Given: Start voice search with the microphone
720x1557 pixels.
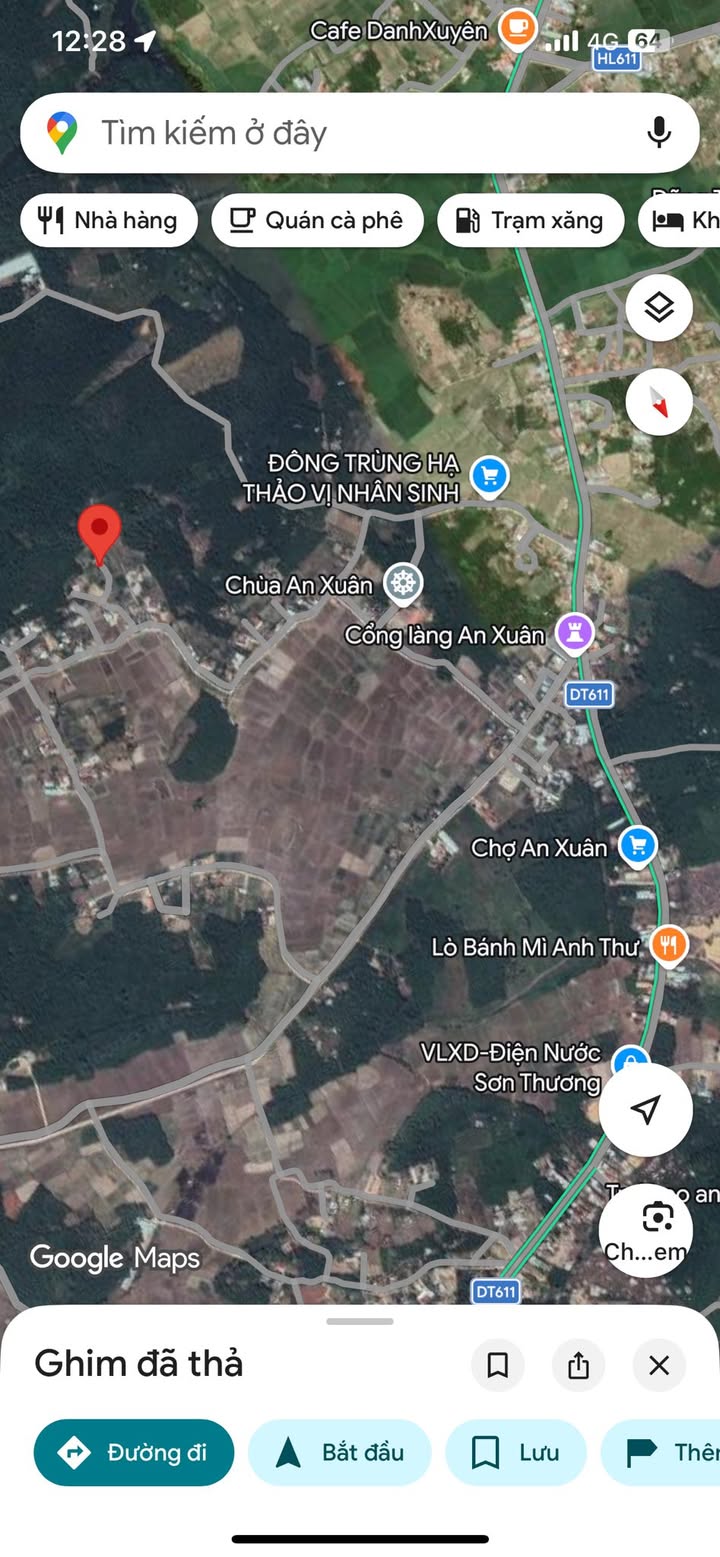Looking at the screenshot, I should point(658,133).
